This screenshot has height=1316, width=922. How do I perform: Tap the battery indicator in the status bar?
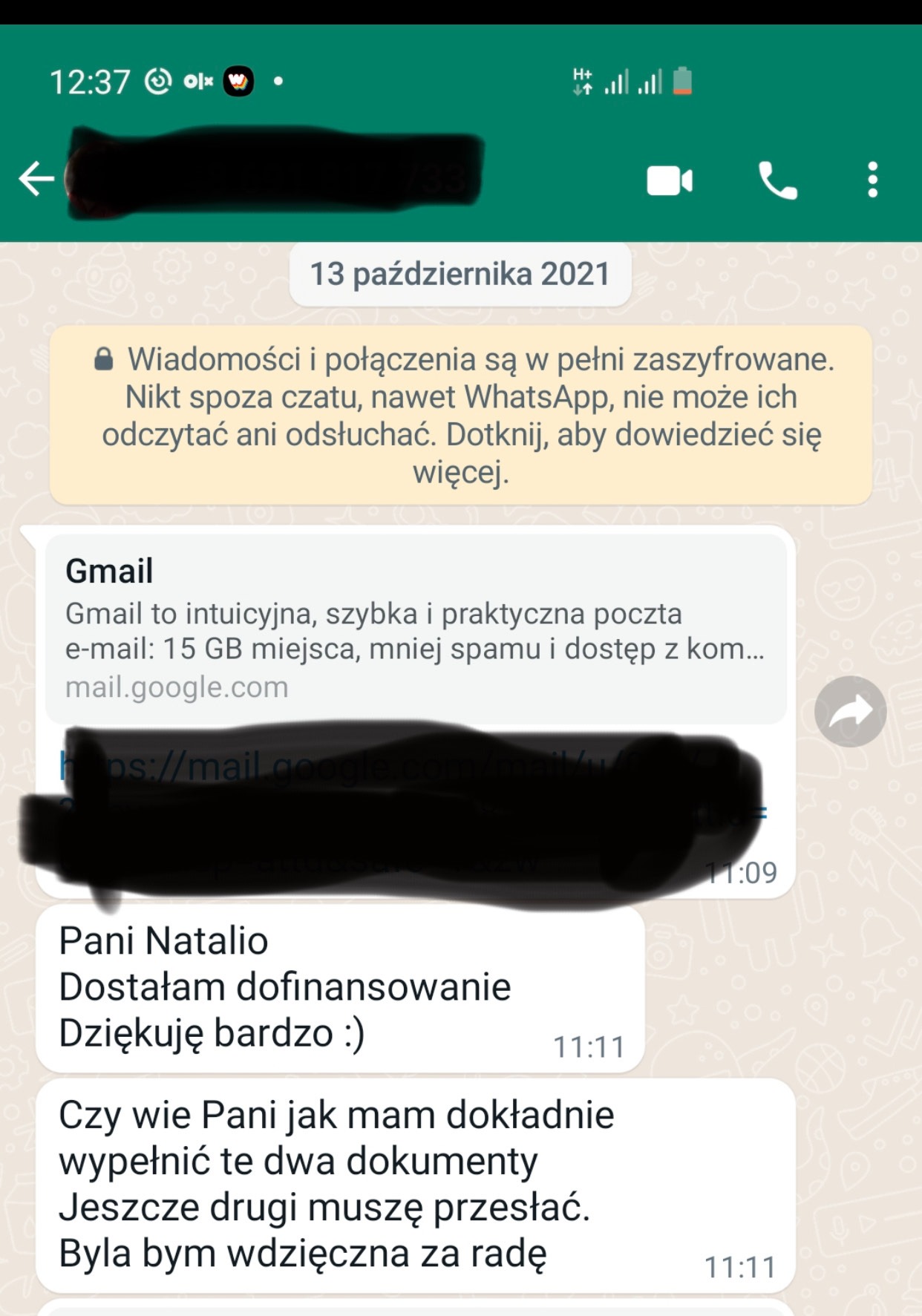point(682,79)
